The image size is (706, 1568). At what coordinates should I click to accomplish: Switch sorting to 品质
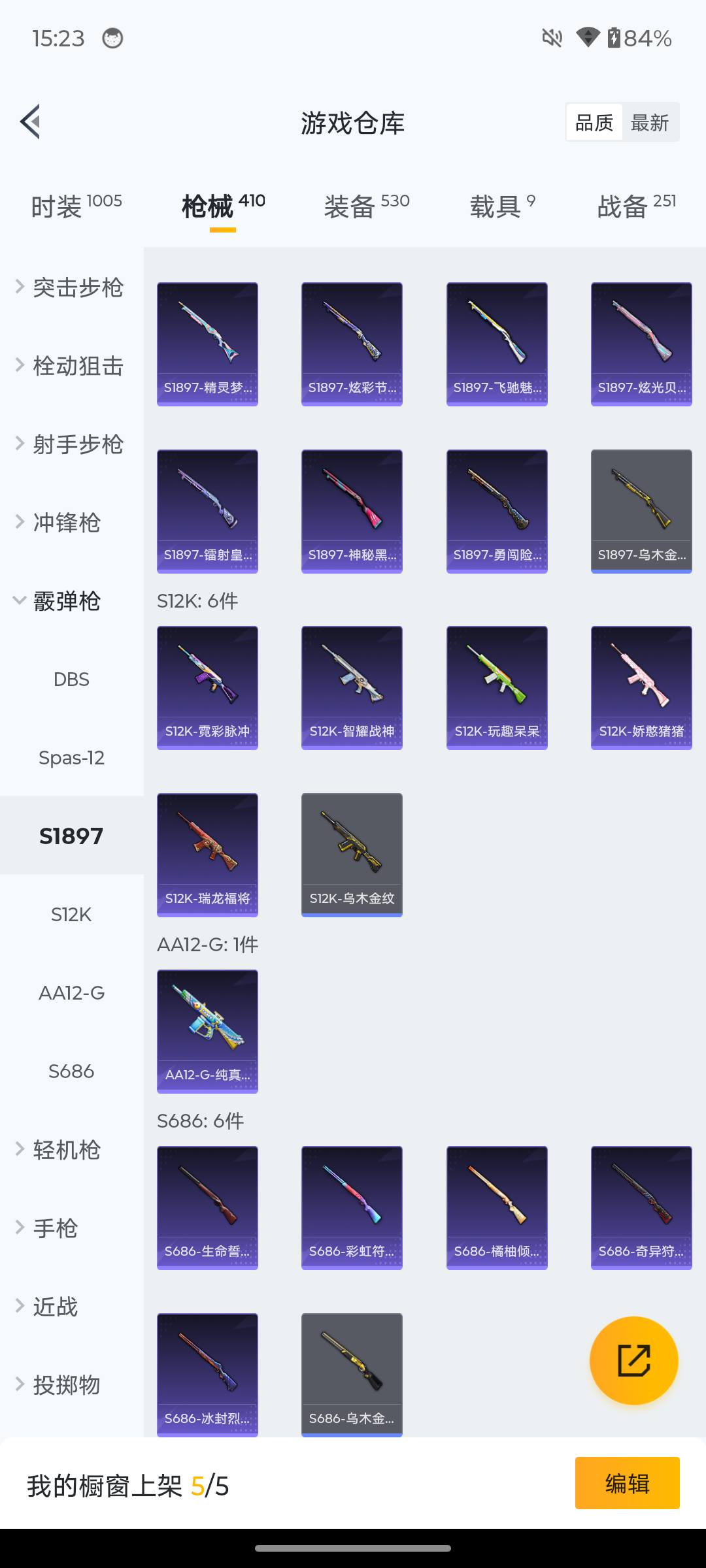click(x=593, y=122)
